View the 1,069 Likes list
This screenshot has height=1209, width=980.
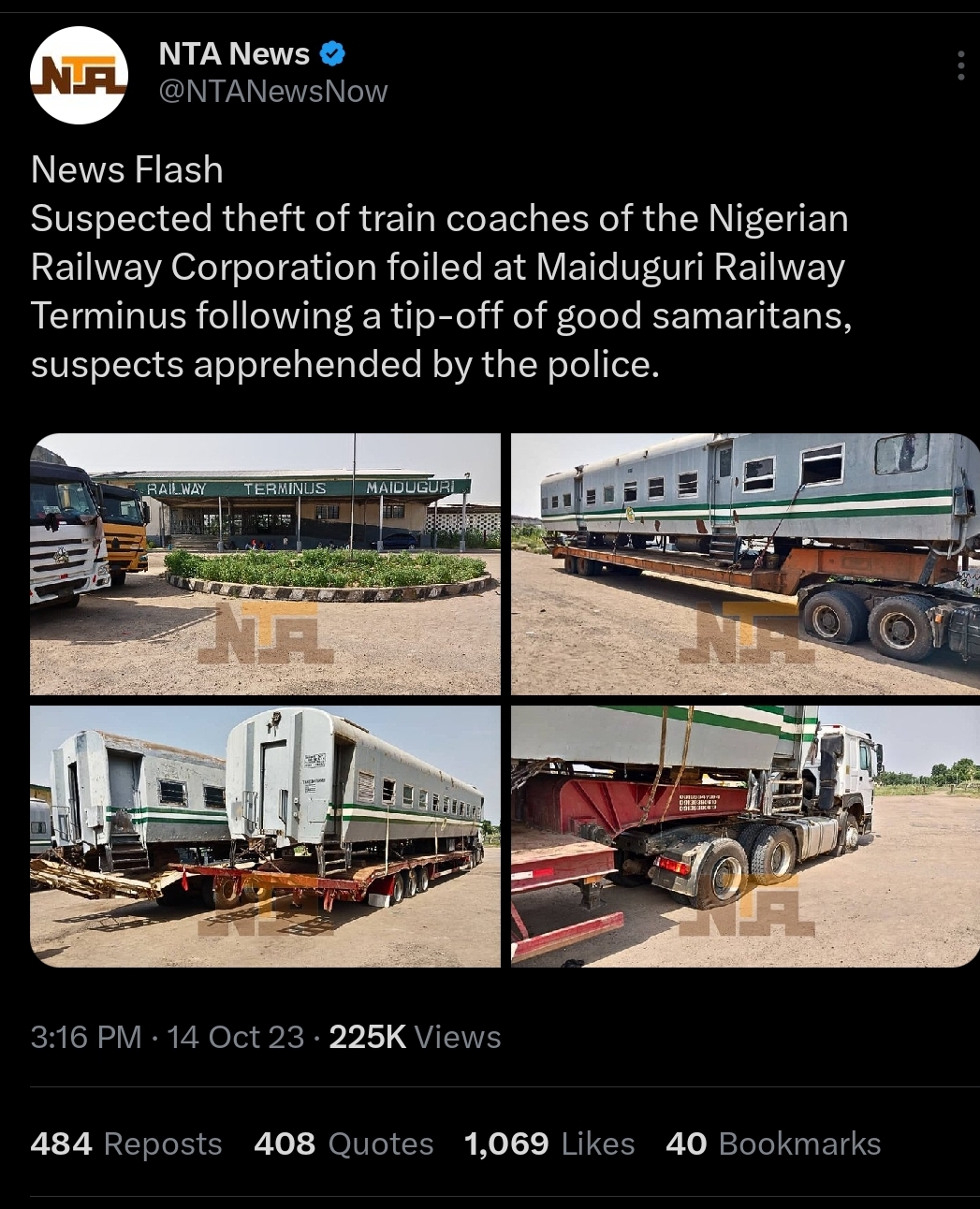[x=549, y=1143]
